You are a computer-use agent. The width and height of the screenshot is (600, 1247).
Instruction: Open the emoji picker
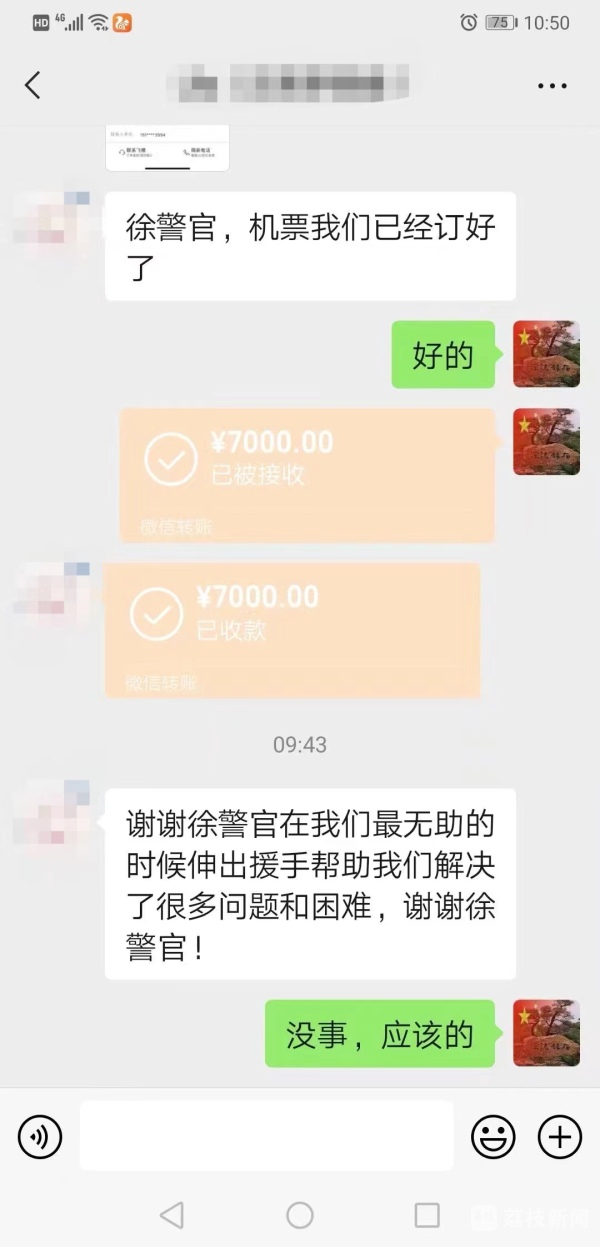coord(493,1136)
